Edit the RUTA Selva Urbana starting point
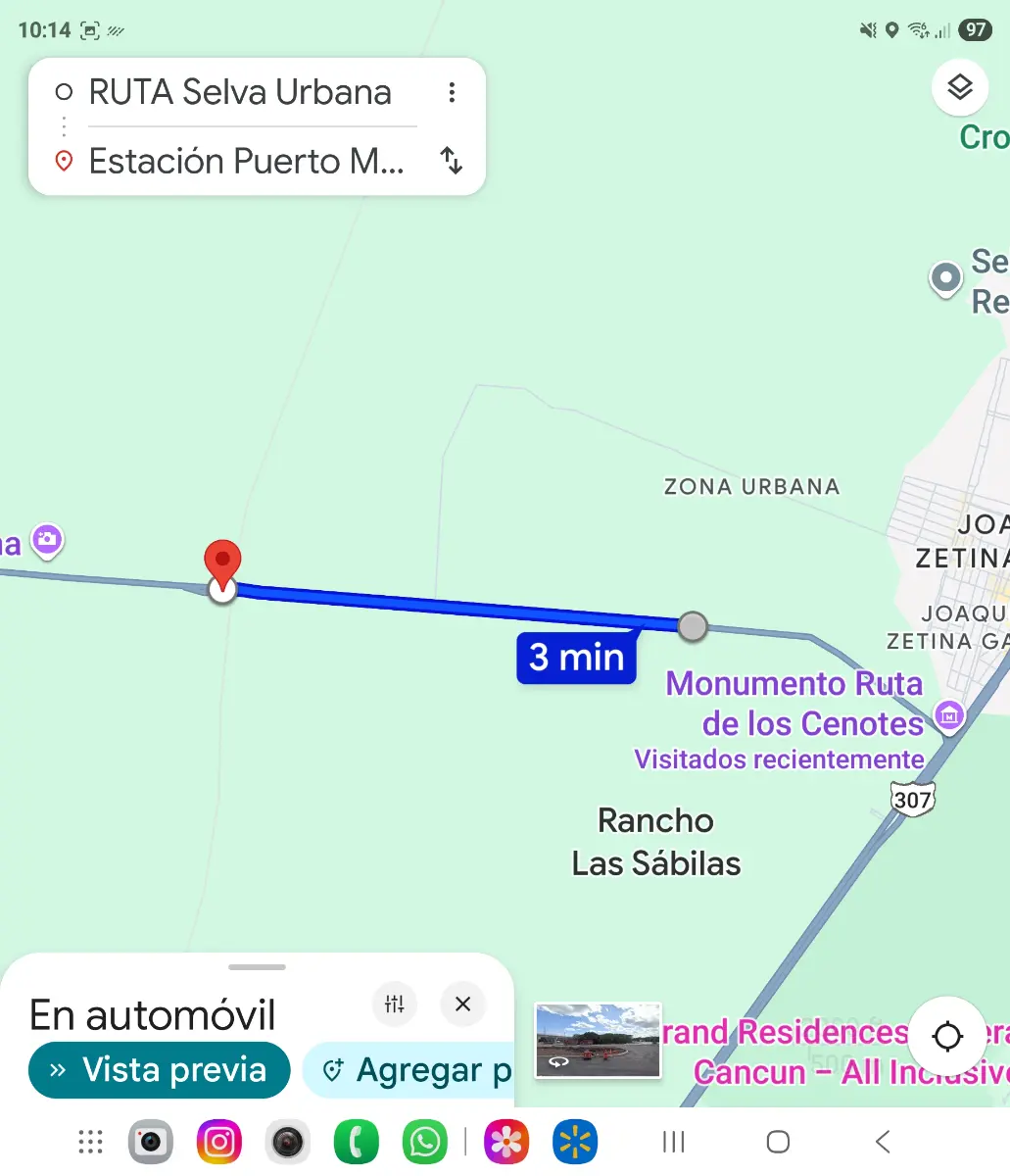Viewport: 1010px width, 1176px height. tap(240, 93)
